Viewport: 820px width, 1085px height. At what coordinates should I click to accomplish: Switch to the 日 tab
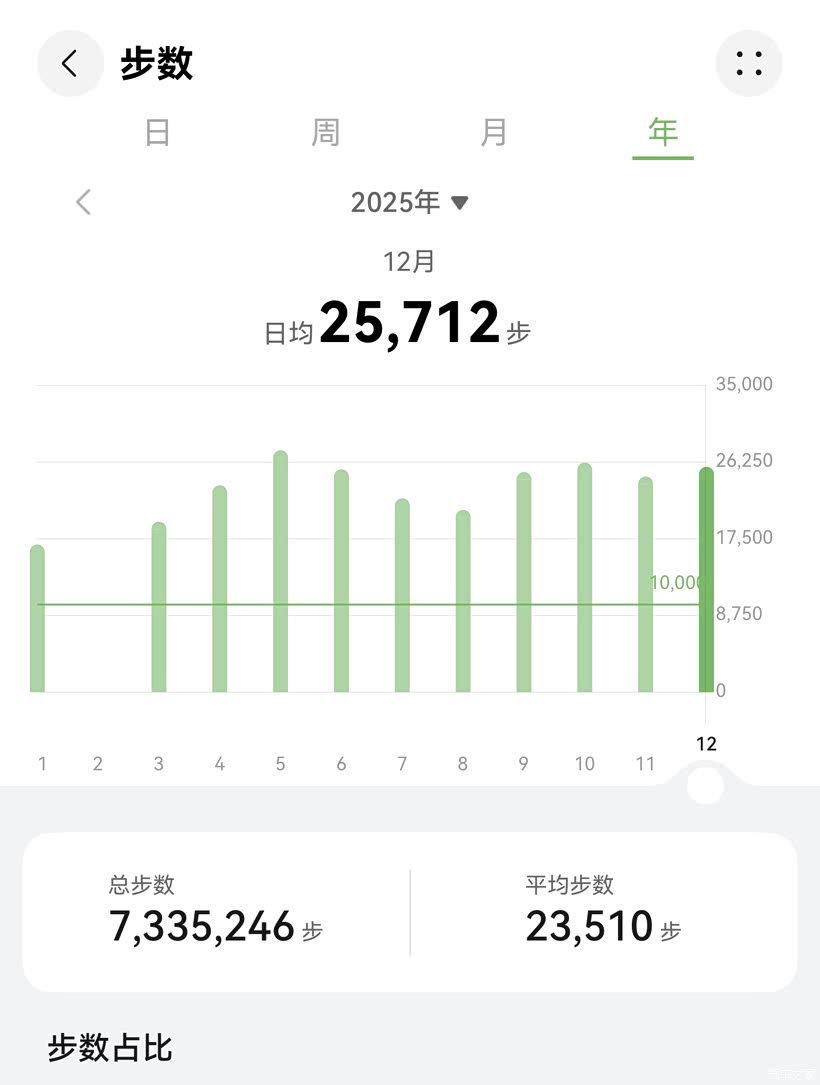158,132
